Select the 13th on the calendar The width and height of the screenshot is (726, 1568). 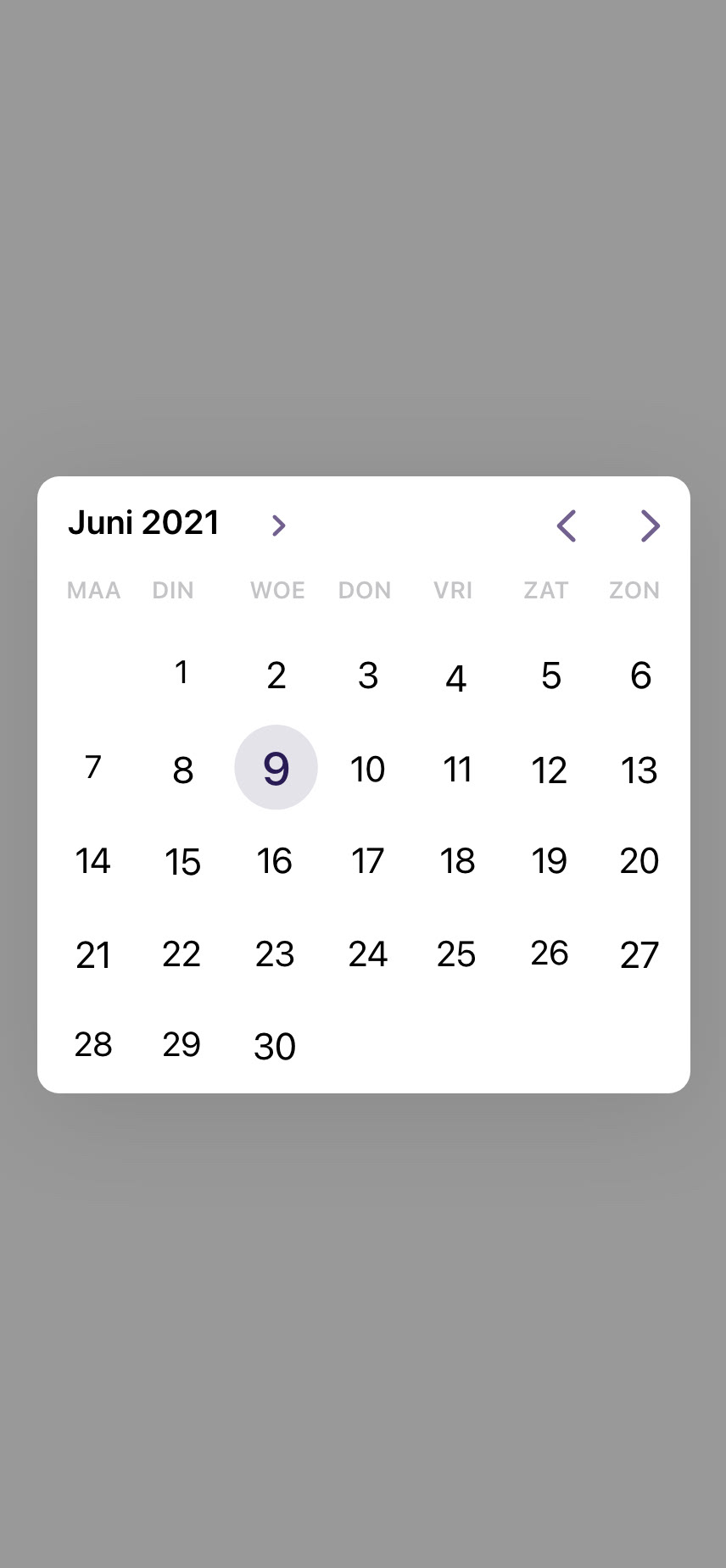[639, 770]
